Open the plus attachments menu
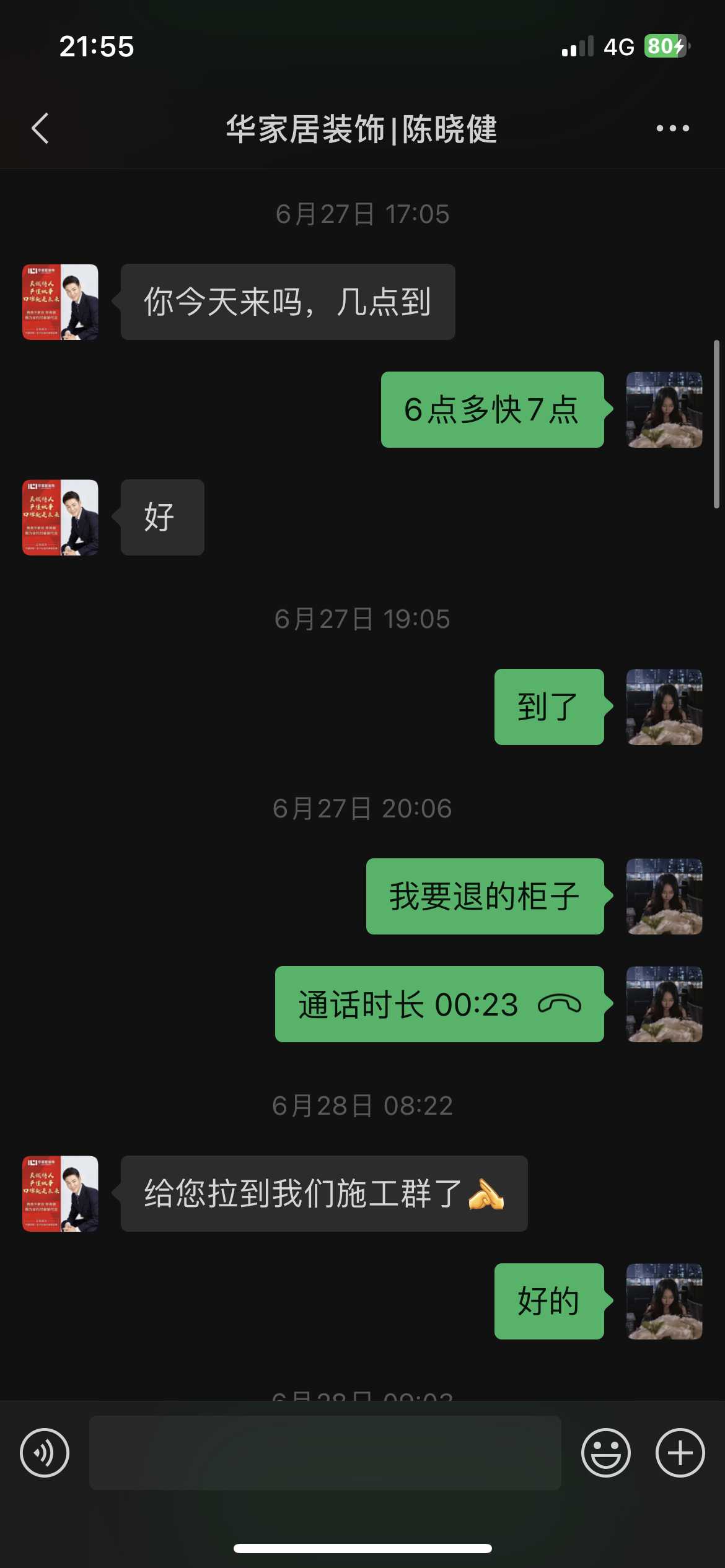Screen dimensions: 725x1568 click(x=680, y=1453)
